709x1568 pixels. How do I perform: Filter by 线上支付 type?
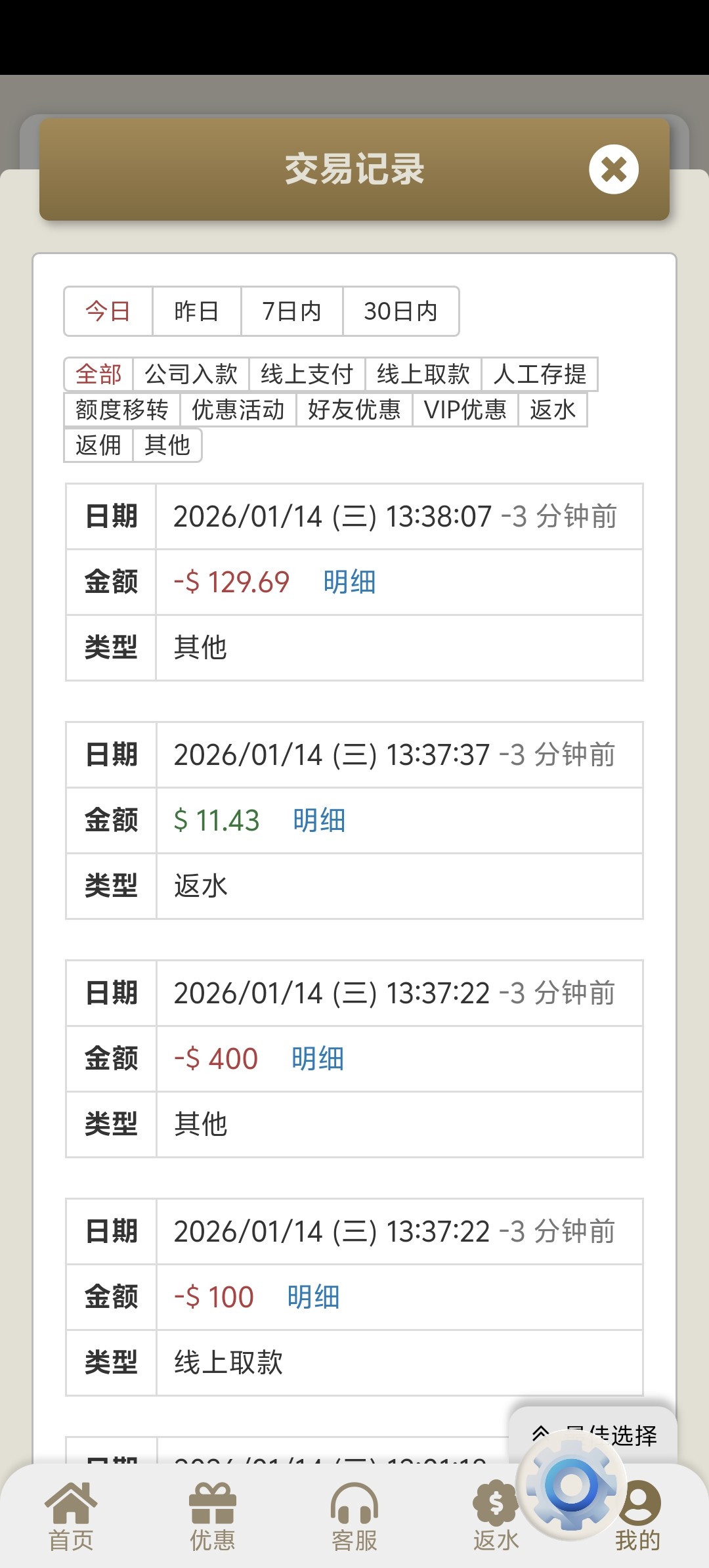[x=307, y=374]
